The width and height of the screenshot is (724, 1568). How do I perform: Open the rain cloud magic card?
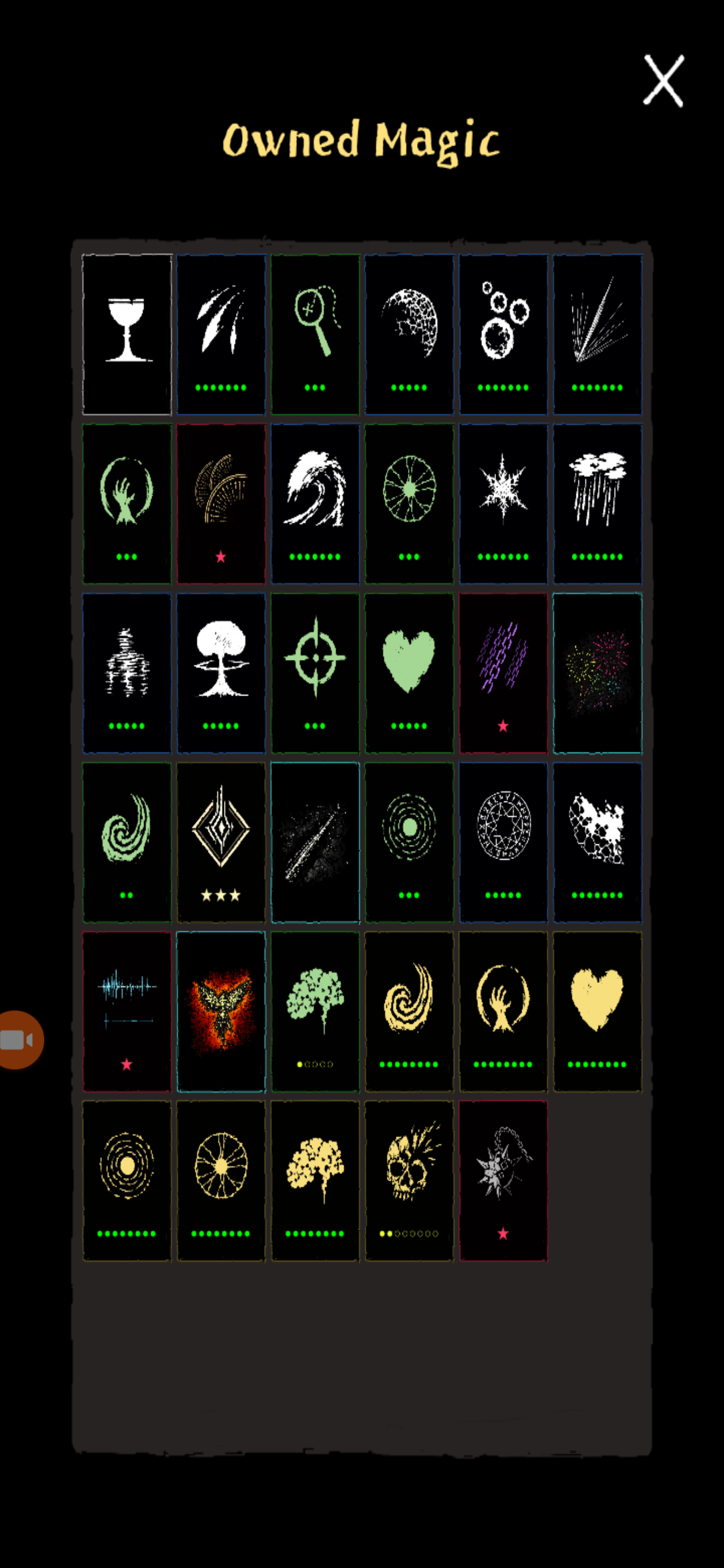(597, 503)
